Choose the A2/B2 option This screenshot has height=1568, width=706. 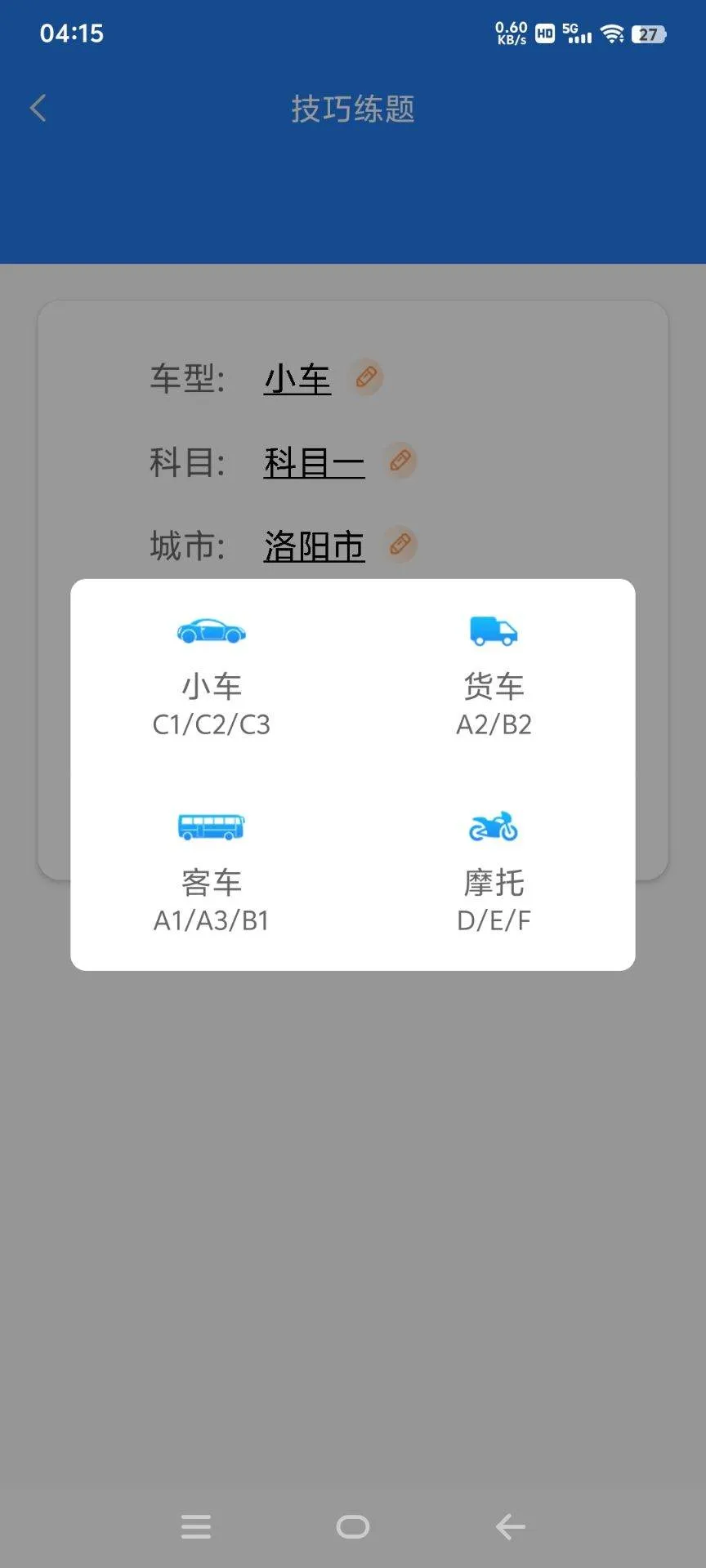(x=493, y=724)
